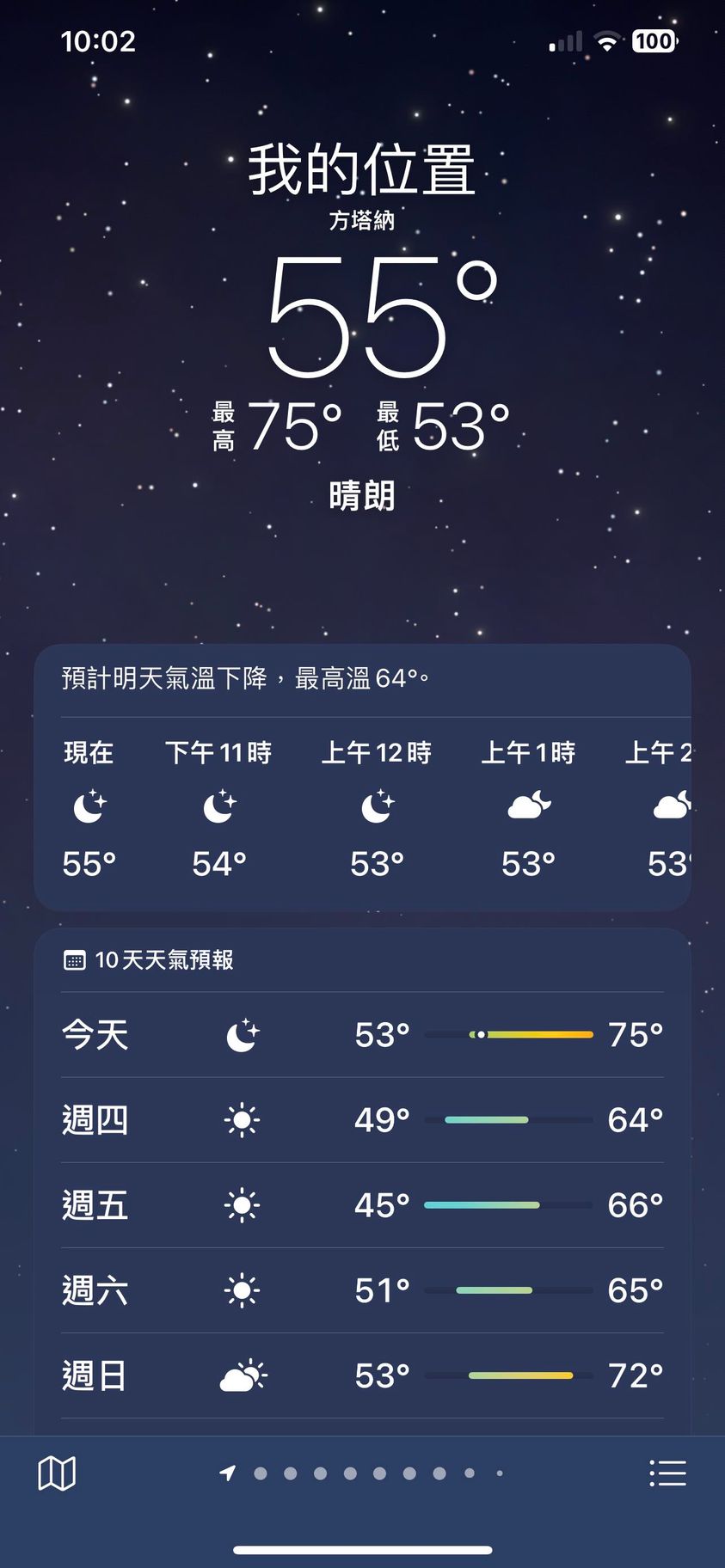Open the saved locations list
The width and height of the screenshot is (725, 1568).
point(667,1473)
